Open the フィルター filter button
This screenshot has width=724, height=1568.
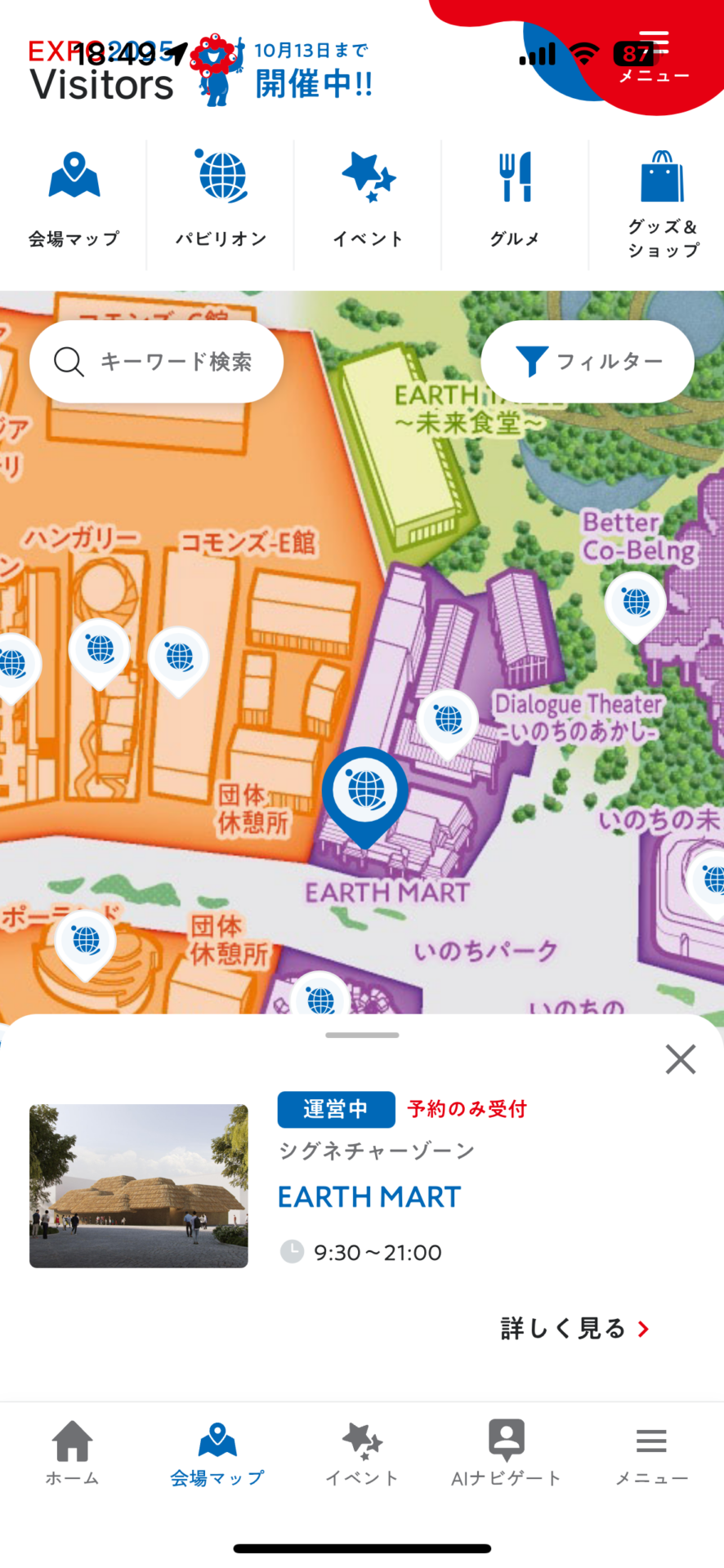tap(588, 361)
